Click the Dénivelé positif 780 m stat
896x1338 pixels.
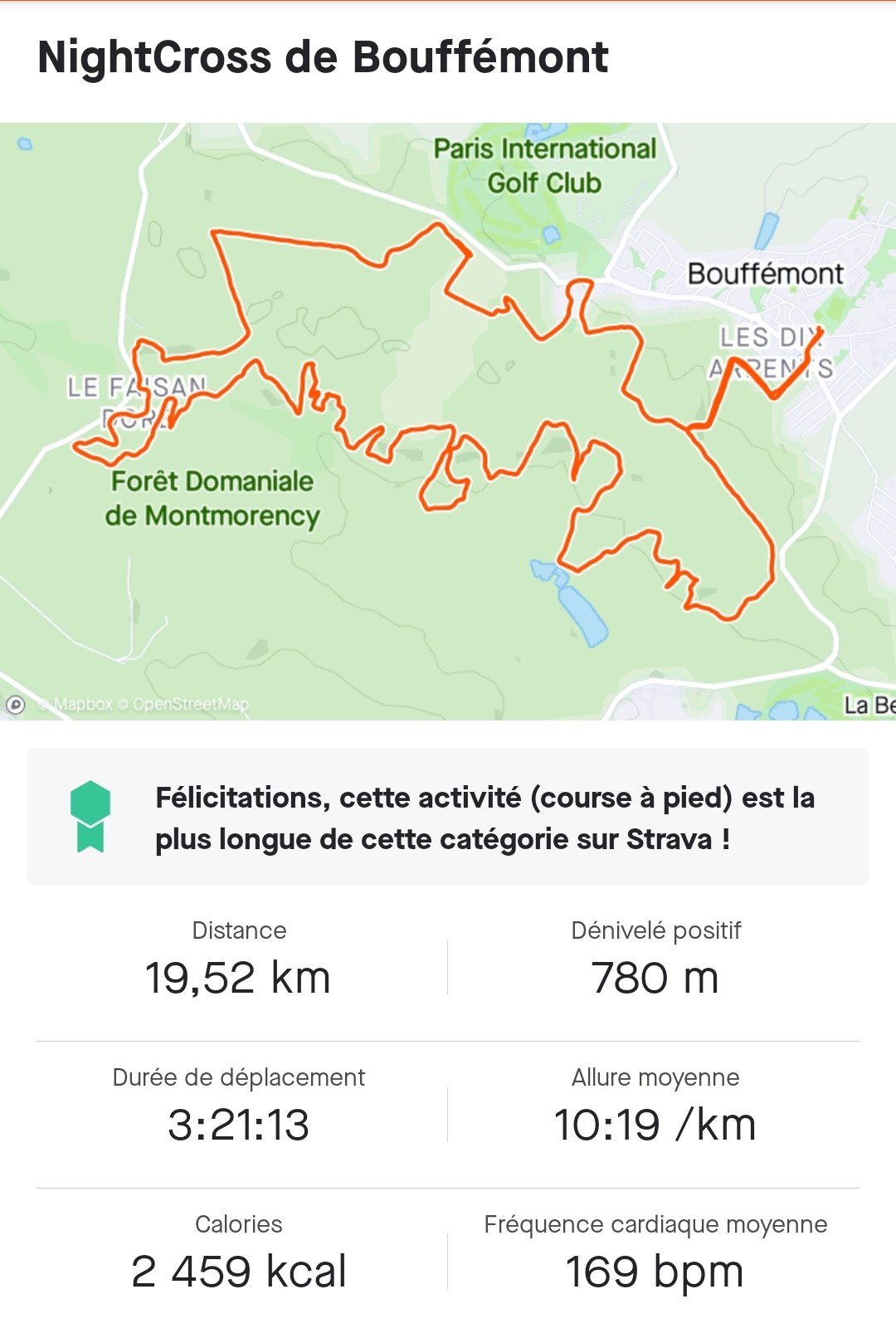click(656, 978)
